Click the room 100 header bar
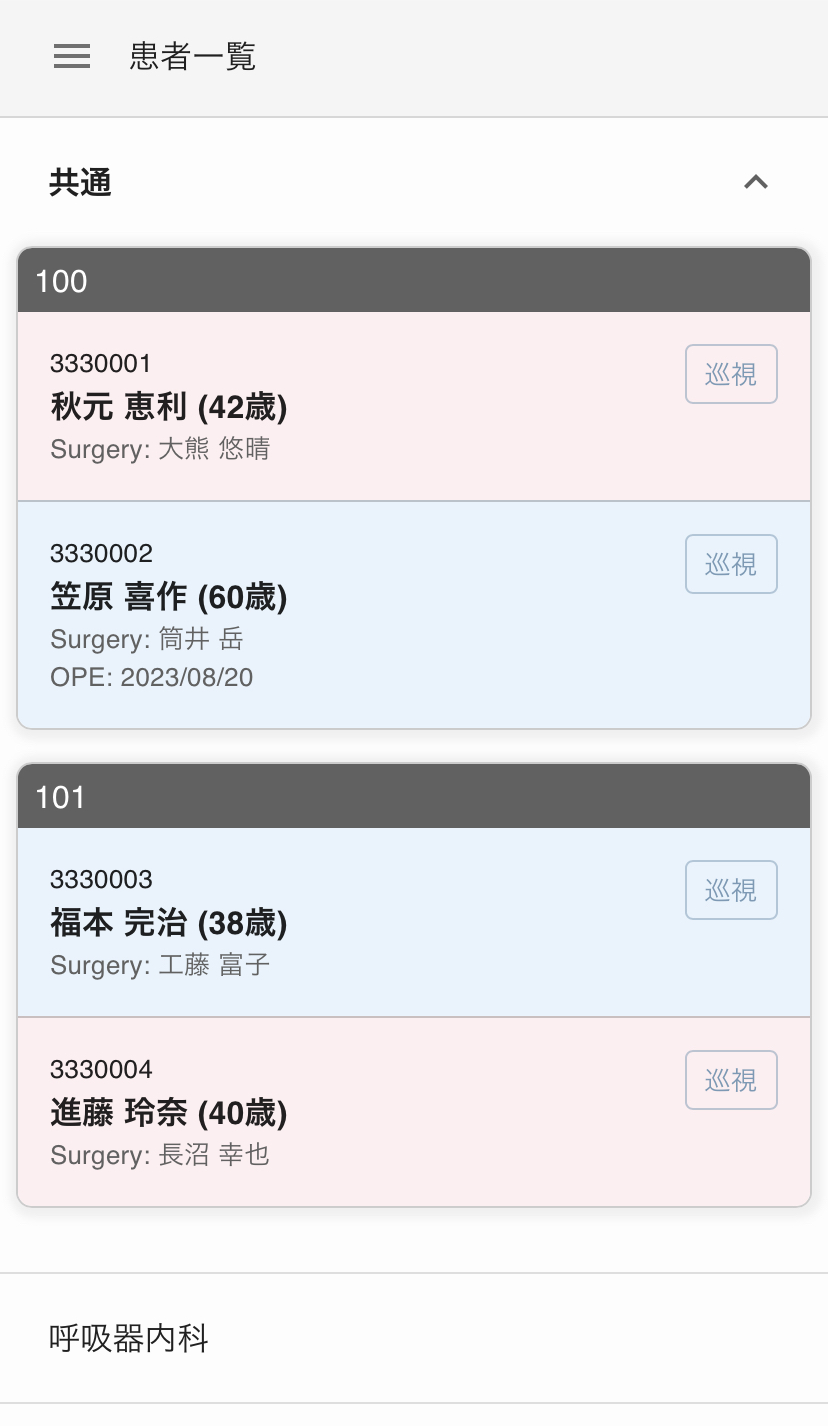The width and height of the screenshot is (828, 1426). (413, 281)
